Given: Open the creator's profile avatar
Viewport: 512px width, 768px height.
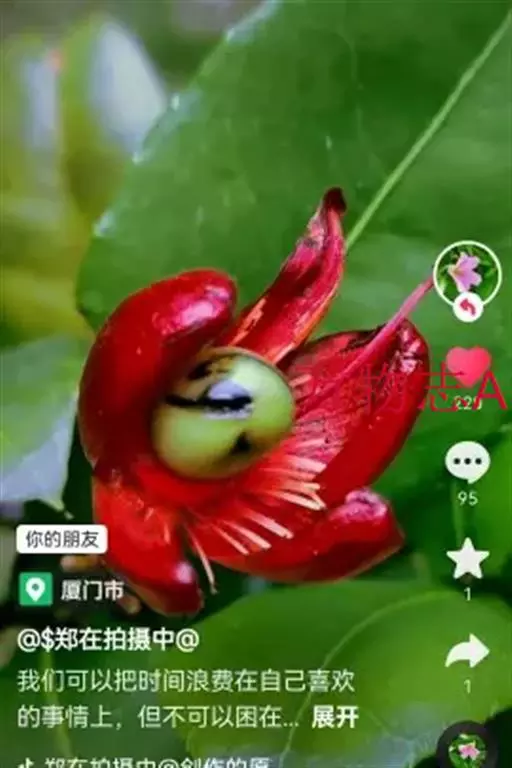Looking at the screenshot, I should (467, 274).
